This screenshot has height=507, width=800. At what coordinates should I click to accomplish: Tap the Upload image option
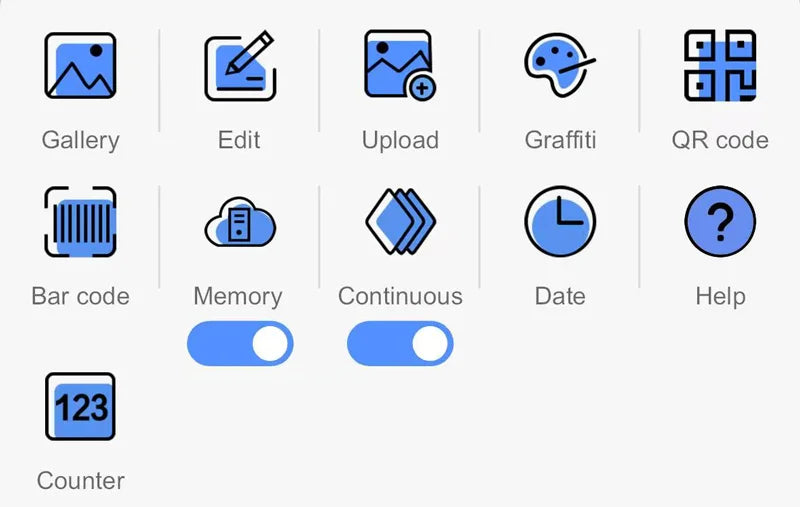coord(400,67)
